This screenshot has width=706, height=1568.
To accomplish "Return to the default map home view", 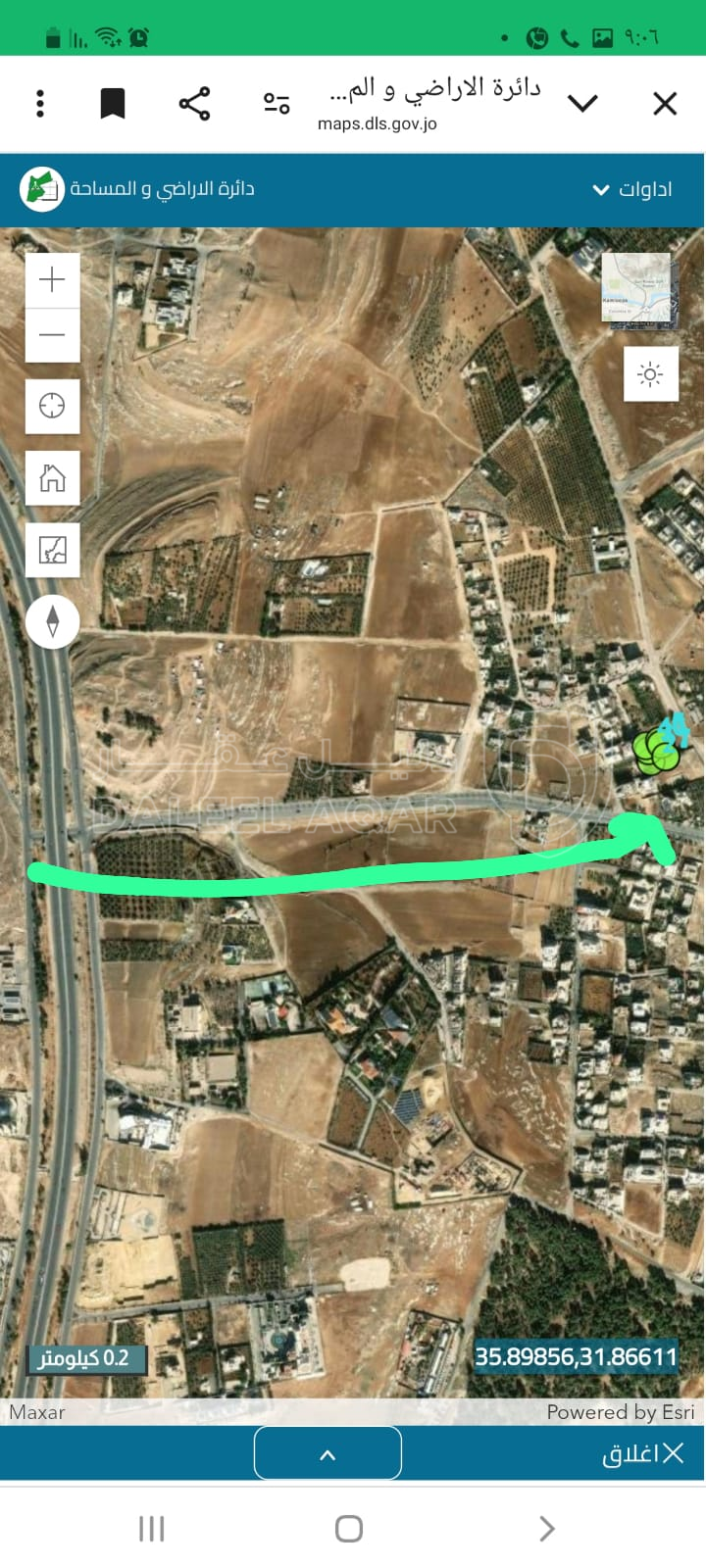I will pyautogui.click(x=52, y=478).
